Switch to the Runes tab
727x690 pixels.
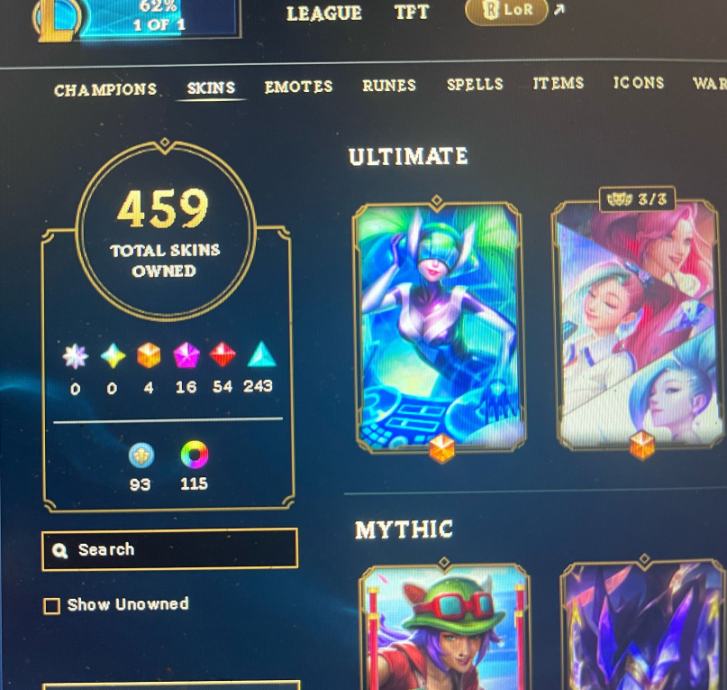[389, 86]
